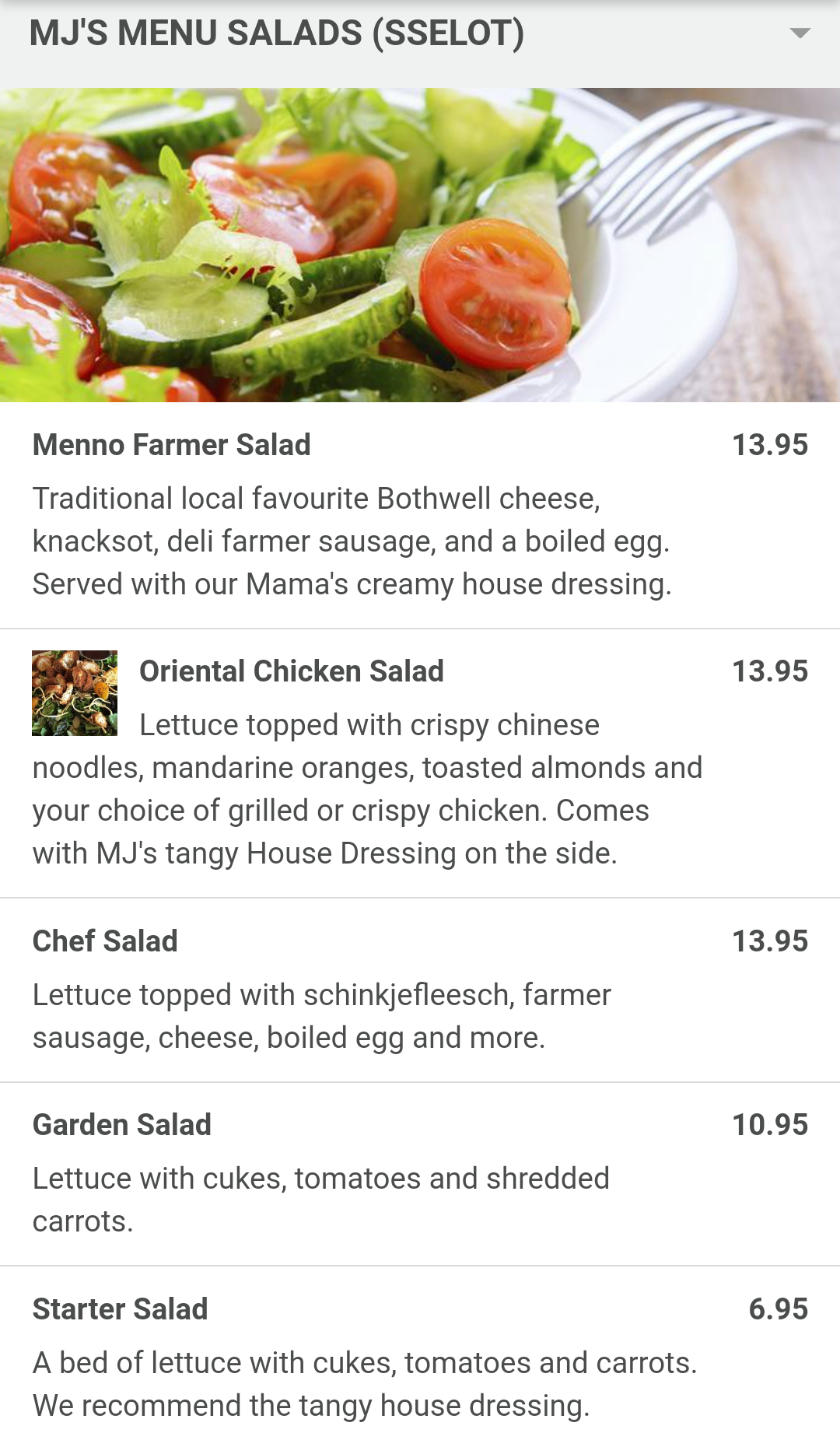This screenshot has width=840, height=1440.
Task: Select Oriental Chicken Salad from the menu
Action: click(x=292, y=672)
